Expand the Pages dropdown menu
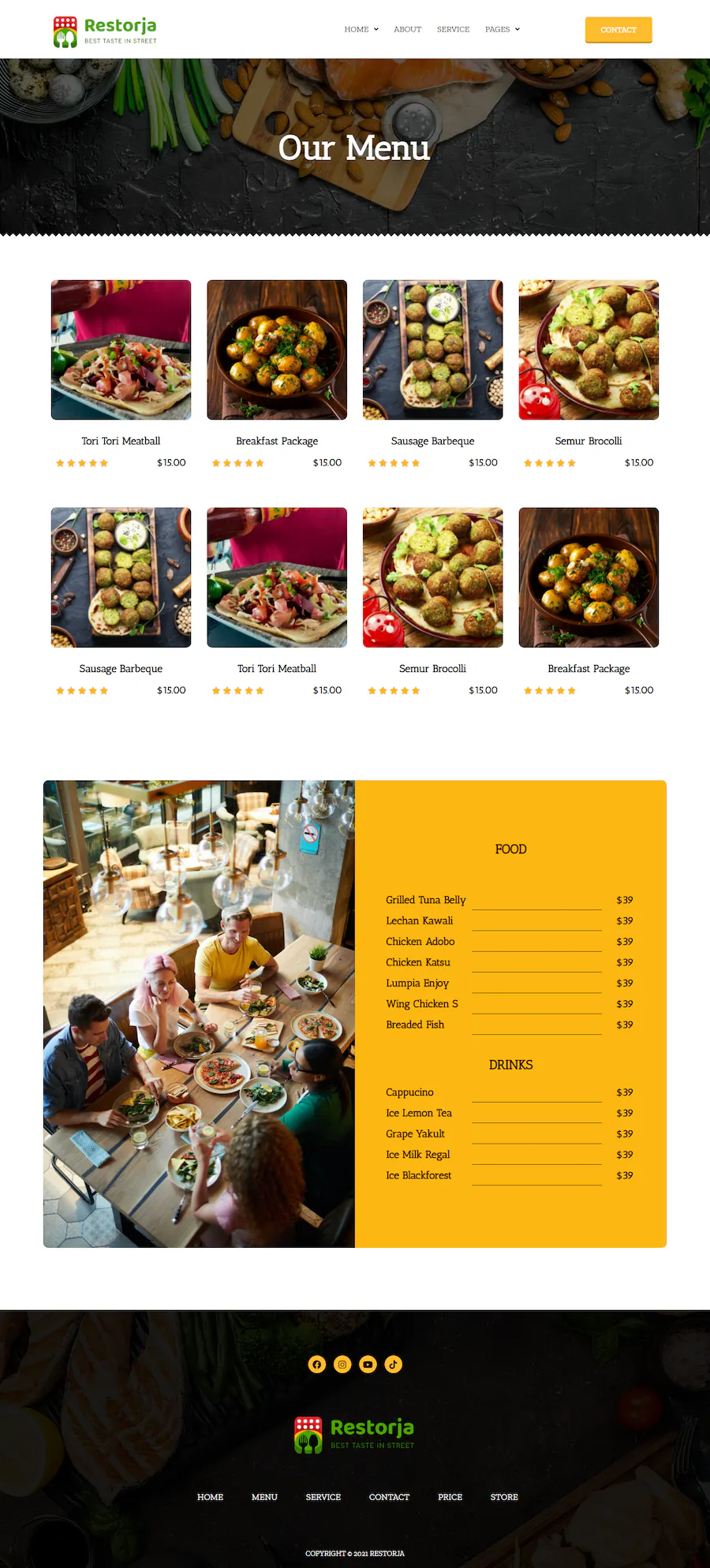710x1568 pixels. (502, 29)
